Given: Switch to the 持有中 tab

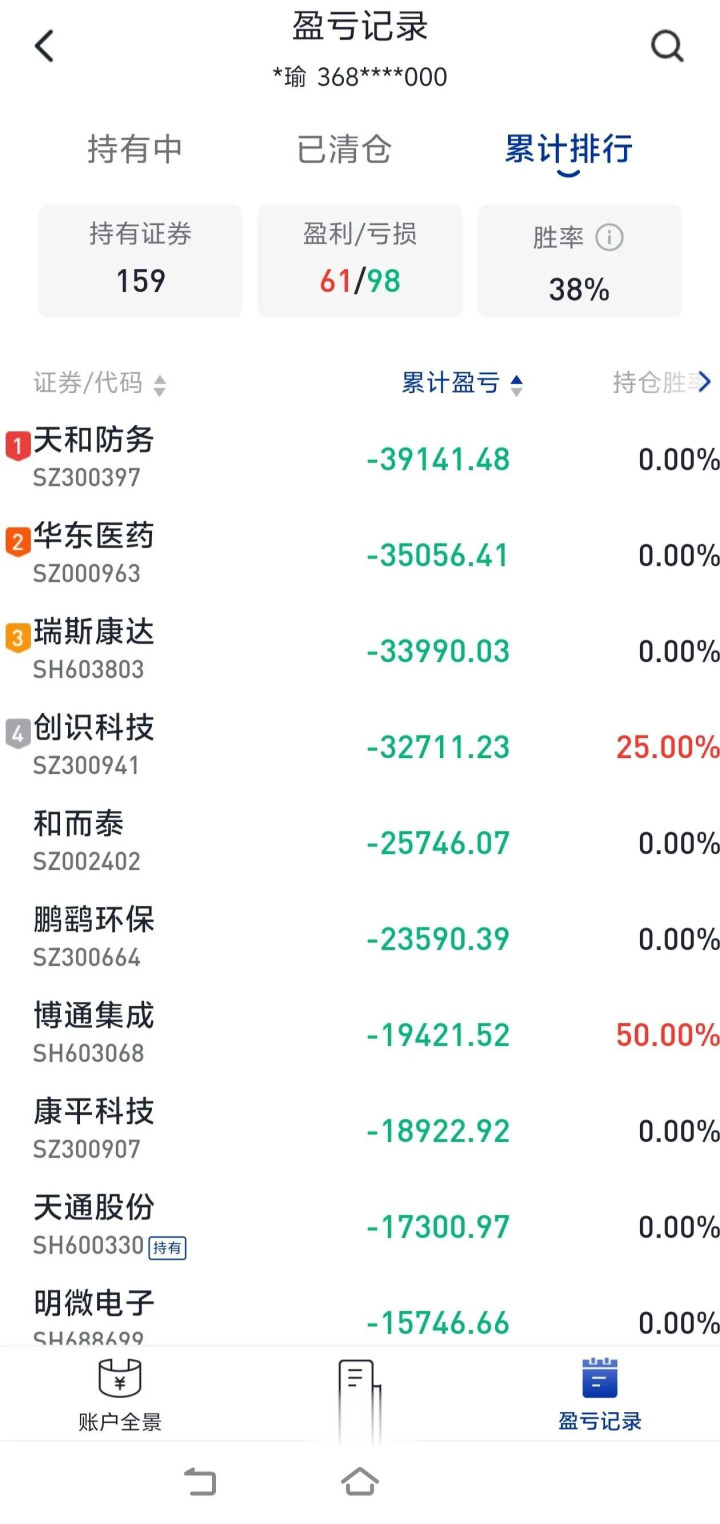Looking at the screenshot, I should pyautogui.click(x=135, y=149).
